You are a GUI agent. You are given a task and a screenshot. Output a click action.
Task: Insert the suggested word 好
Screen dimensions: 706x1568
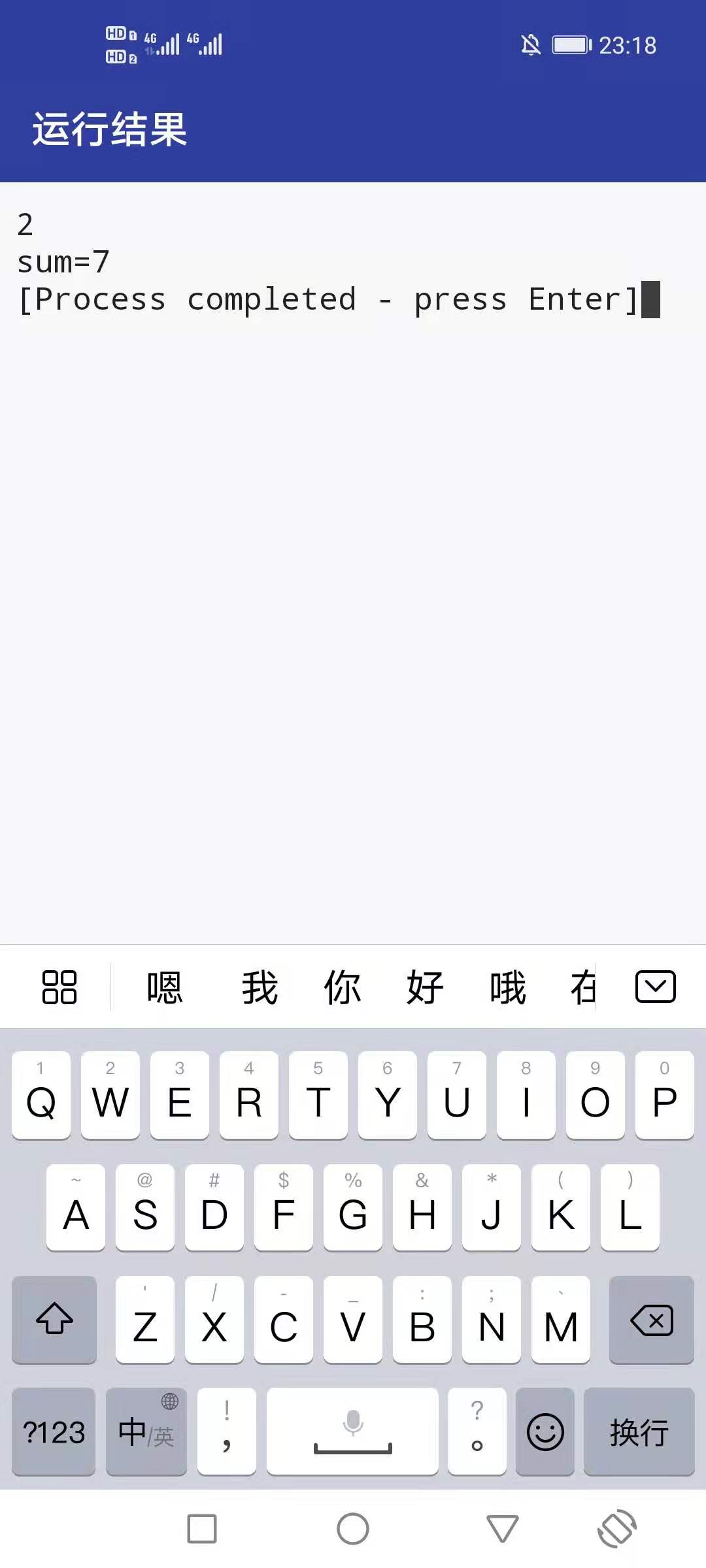pyautogui.click(x=425, y=987)
